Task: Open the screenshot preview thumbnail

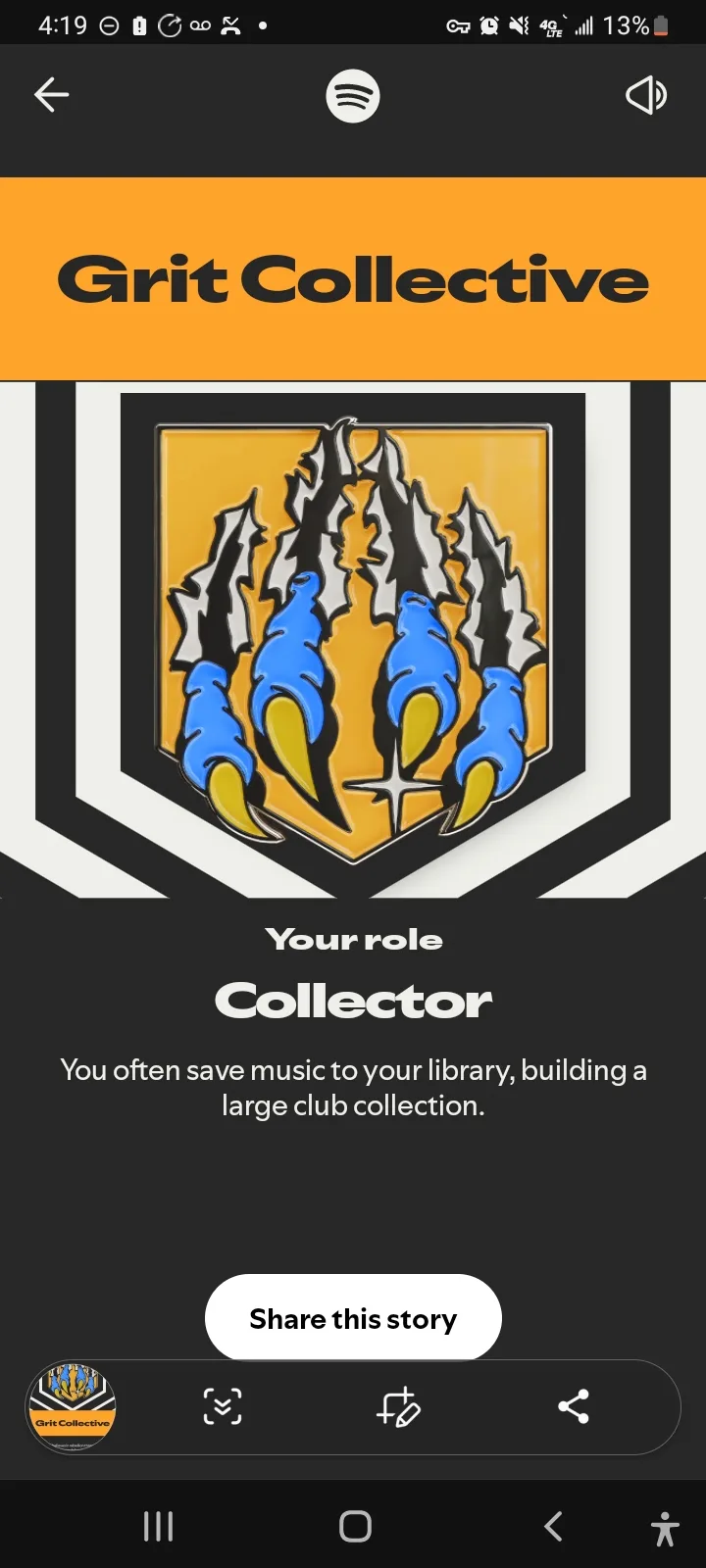Action: coord(73,1407)
